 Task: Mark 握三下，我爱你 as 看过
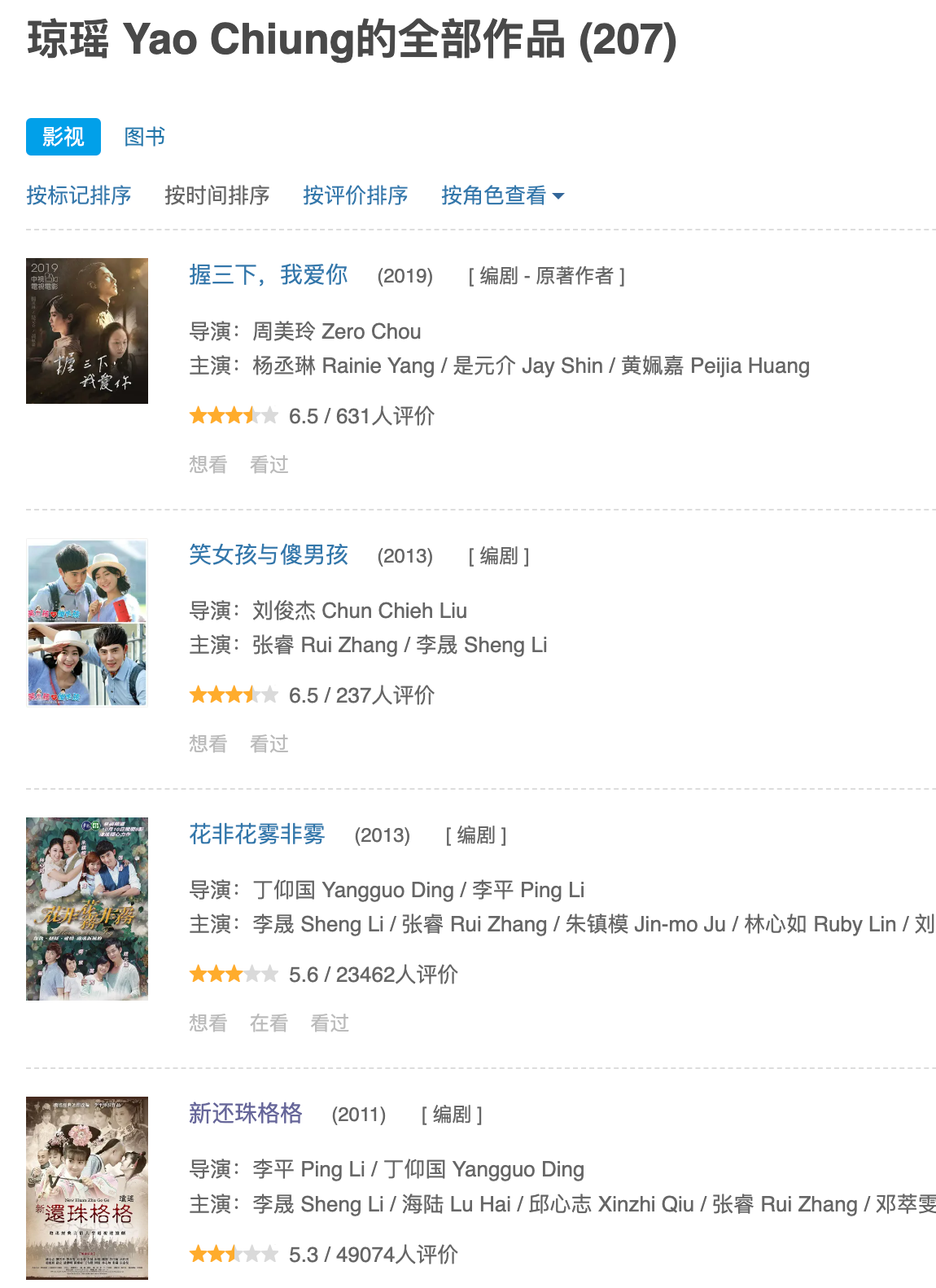click(x=269, y=465)
